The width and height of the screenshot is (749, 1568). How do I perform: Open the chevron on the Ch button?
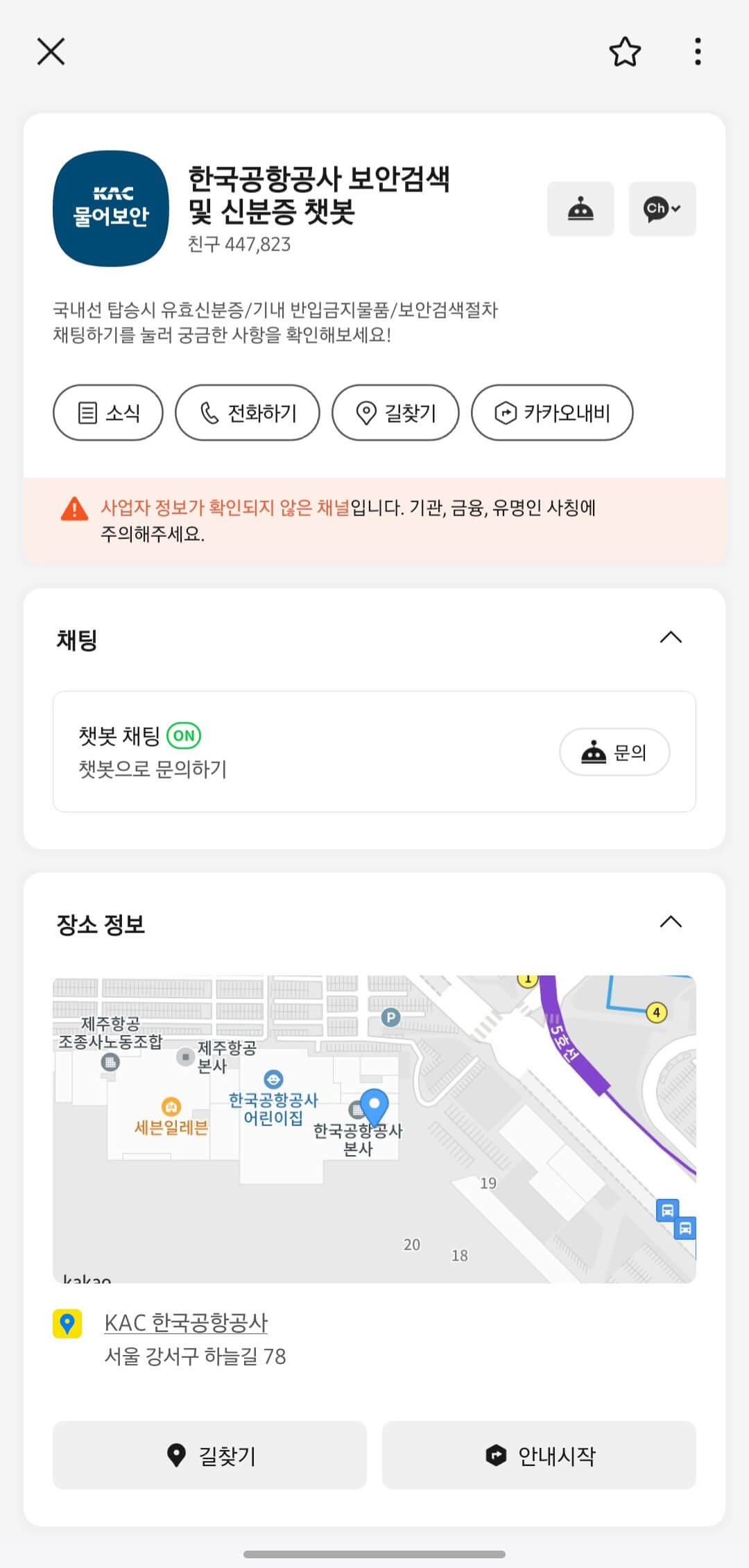677,208
